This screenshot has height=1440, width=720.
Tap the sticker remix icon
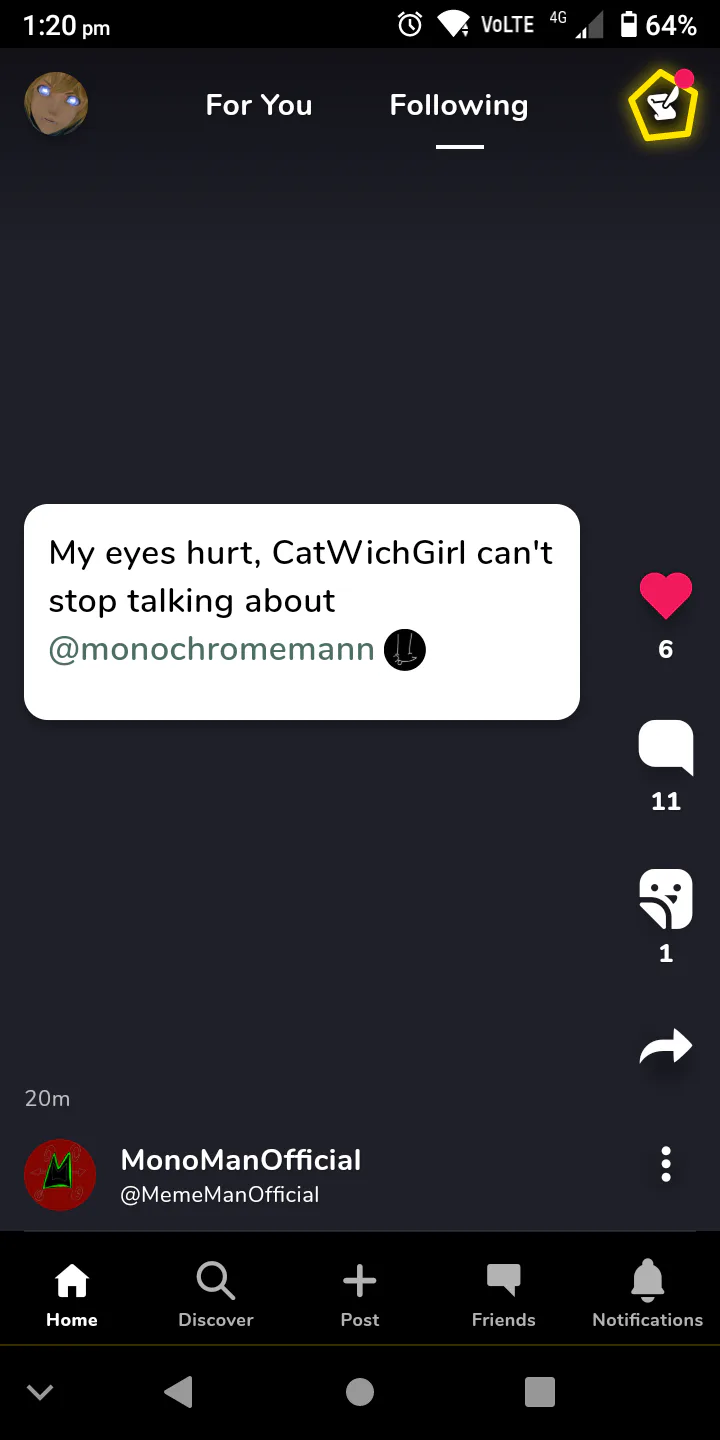(666, 899)
